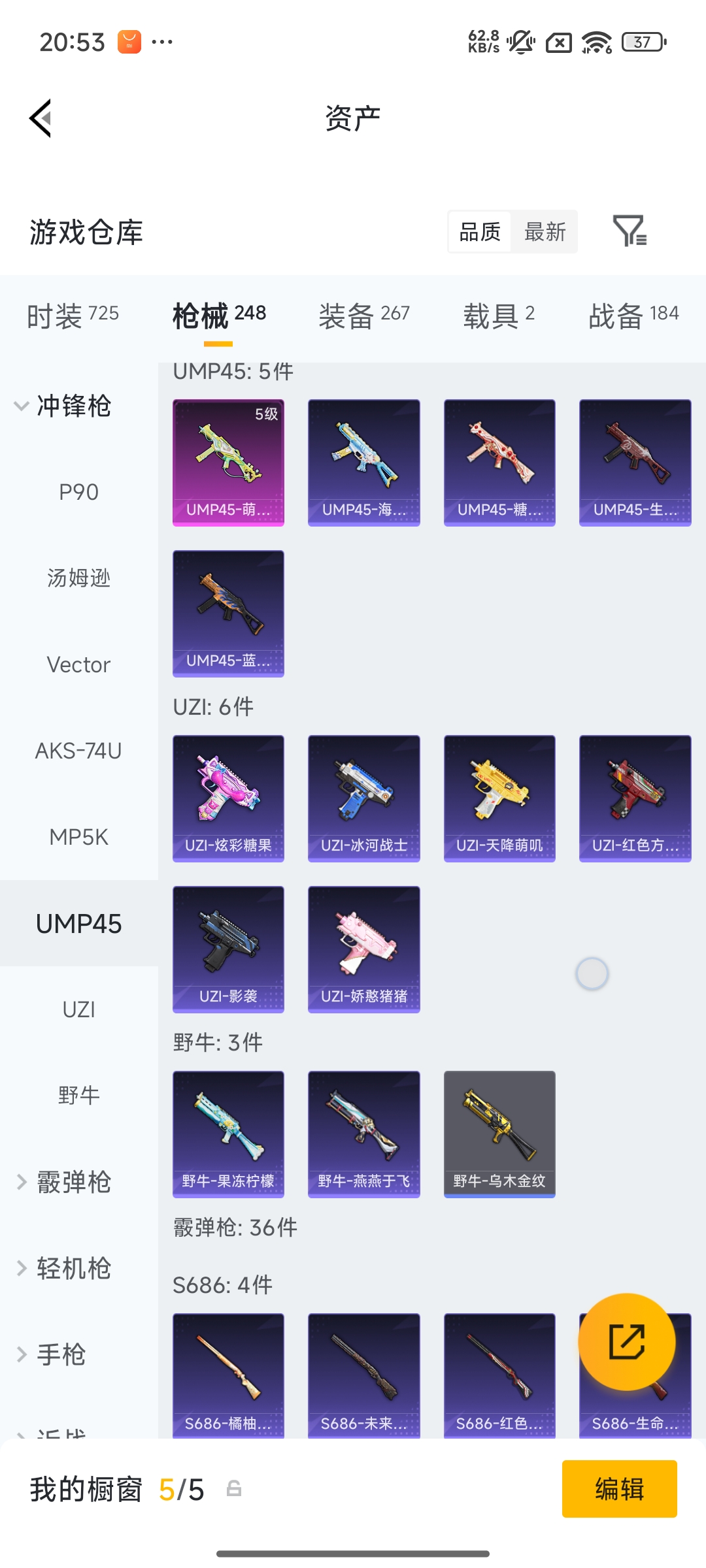
Task: Collapse the 冲锋枪 category
Action: pos(63,406)
